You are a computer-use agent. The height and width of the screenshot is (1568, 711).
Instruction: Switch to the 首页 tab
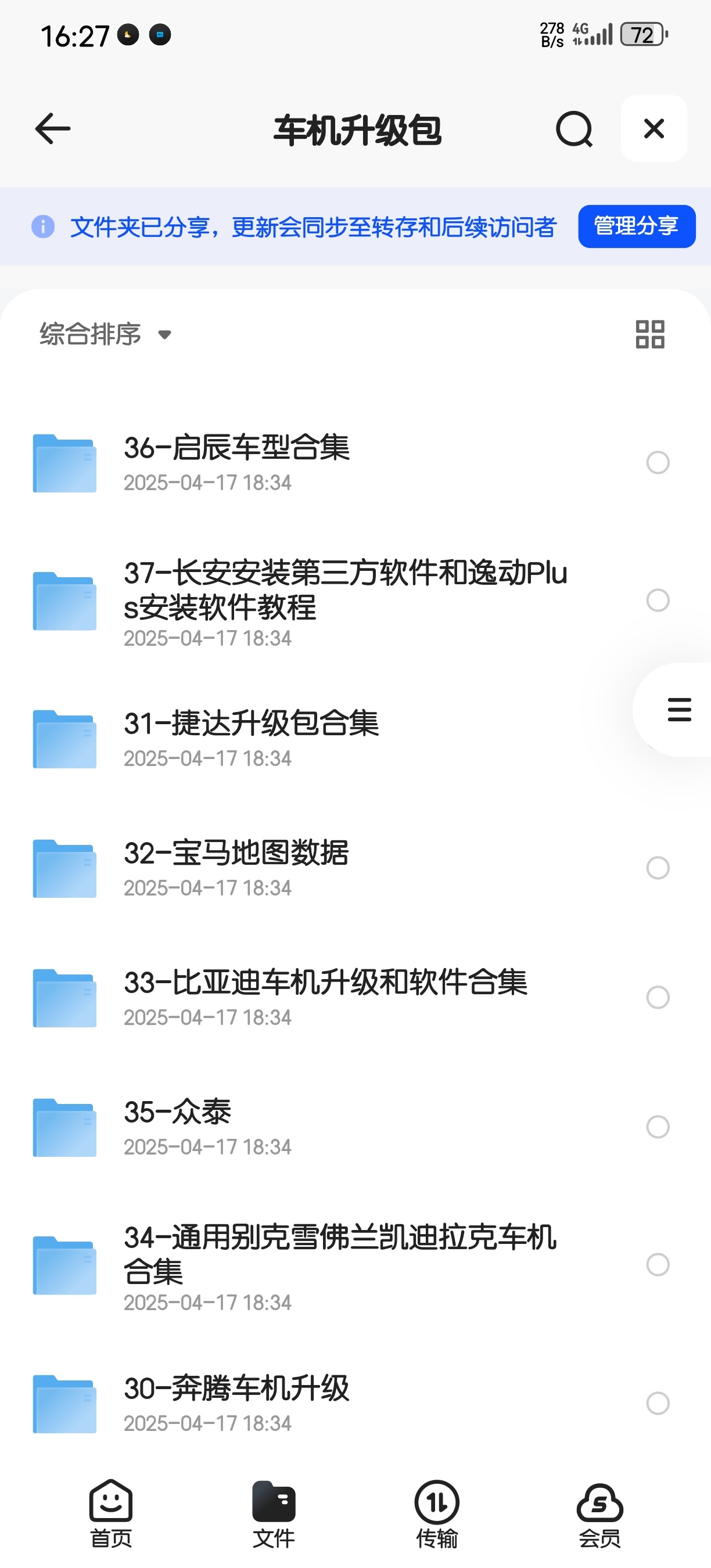click(111, 1513)
